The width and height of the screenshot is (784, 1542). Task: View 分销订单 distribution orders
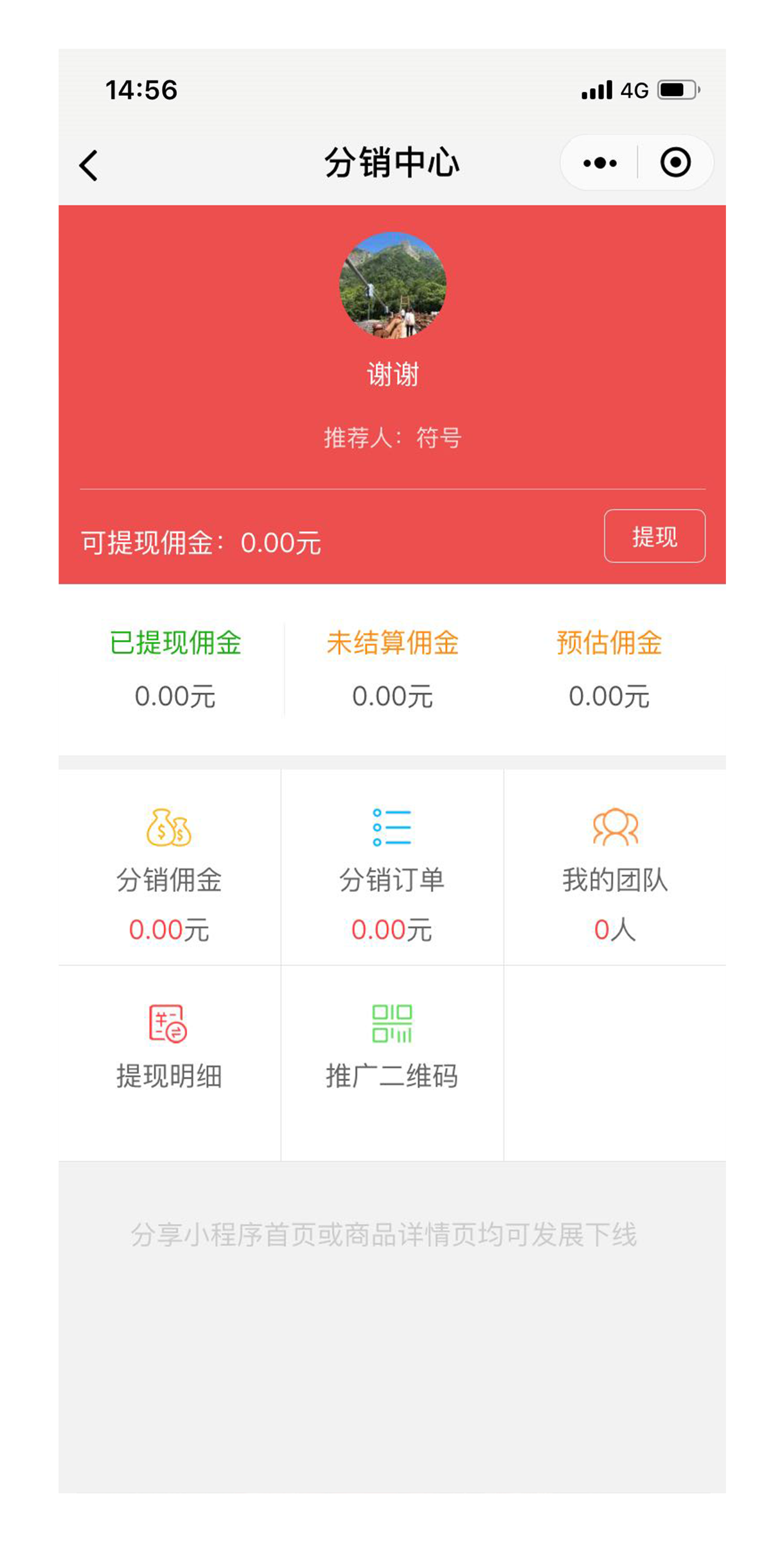[392, 868]
